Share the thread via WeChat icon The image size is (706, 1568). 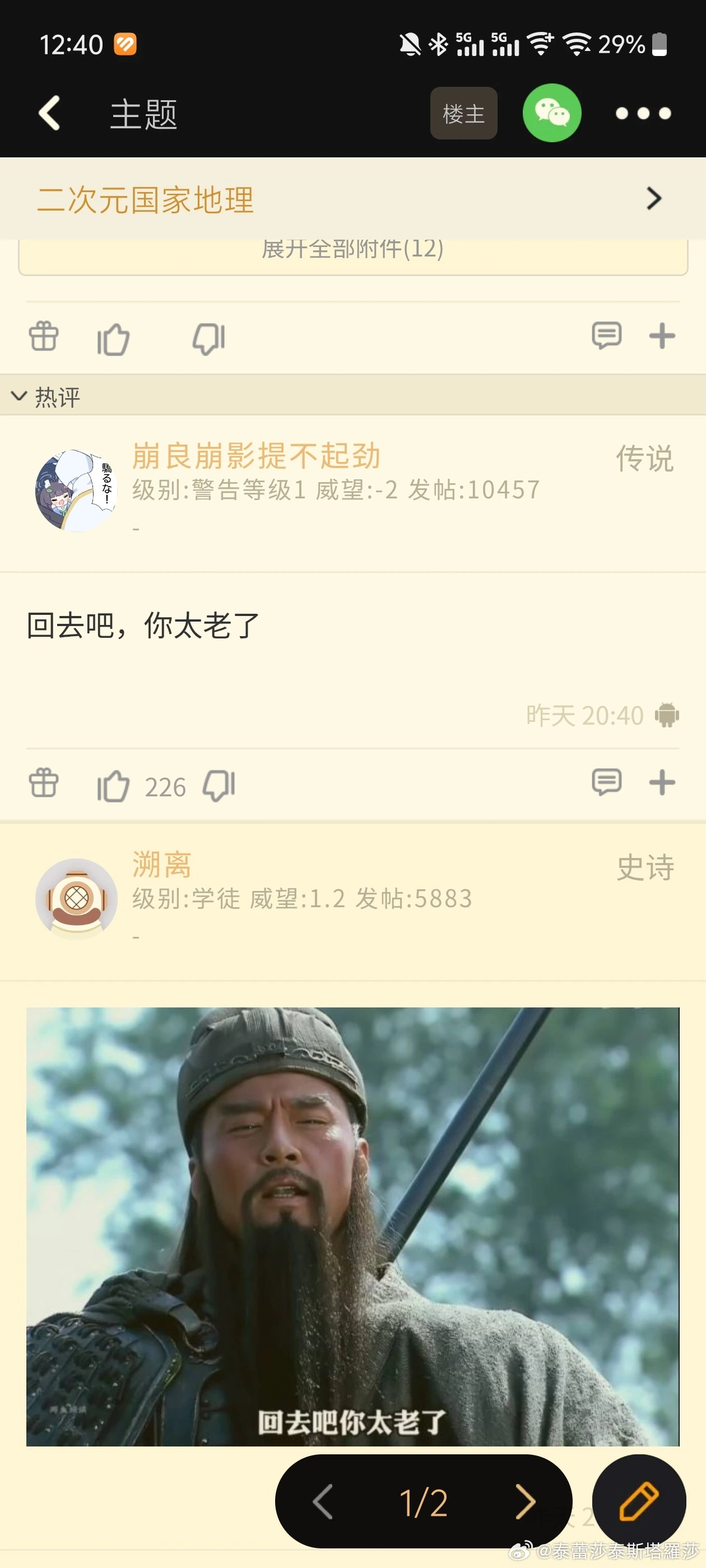tap(551, 113)
